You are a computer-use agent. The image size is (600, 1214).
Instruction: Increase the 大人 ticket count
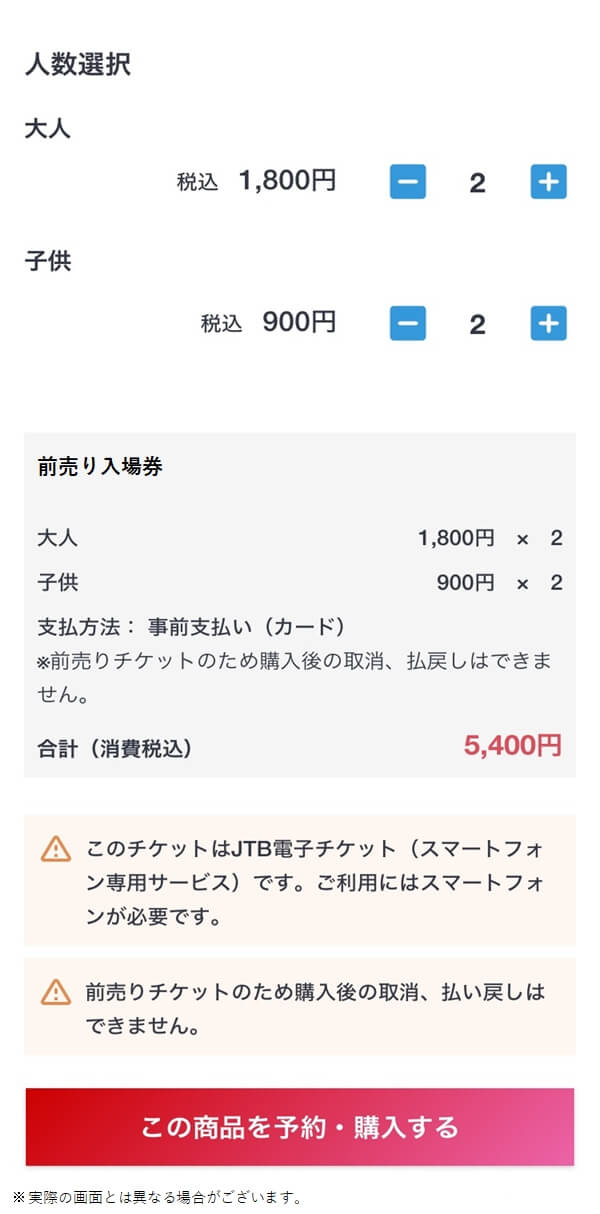(x=548, y=182)
